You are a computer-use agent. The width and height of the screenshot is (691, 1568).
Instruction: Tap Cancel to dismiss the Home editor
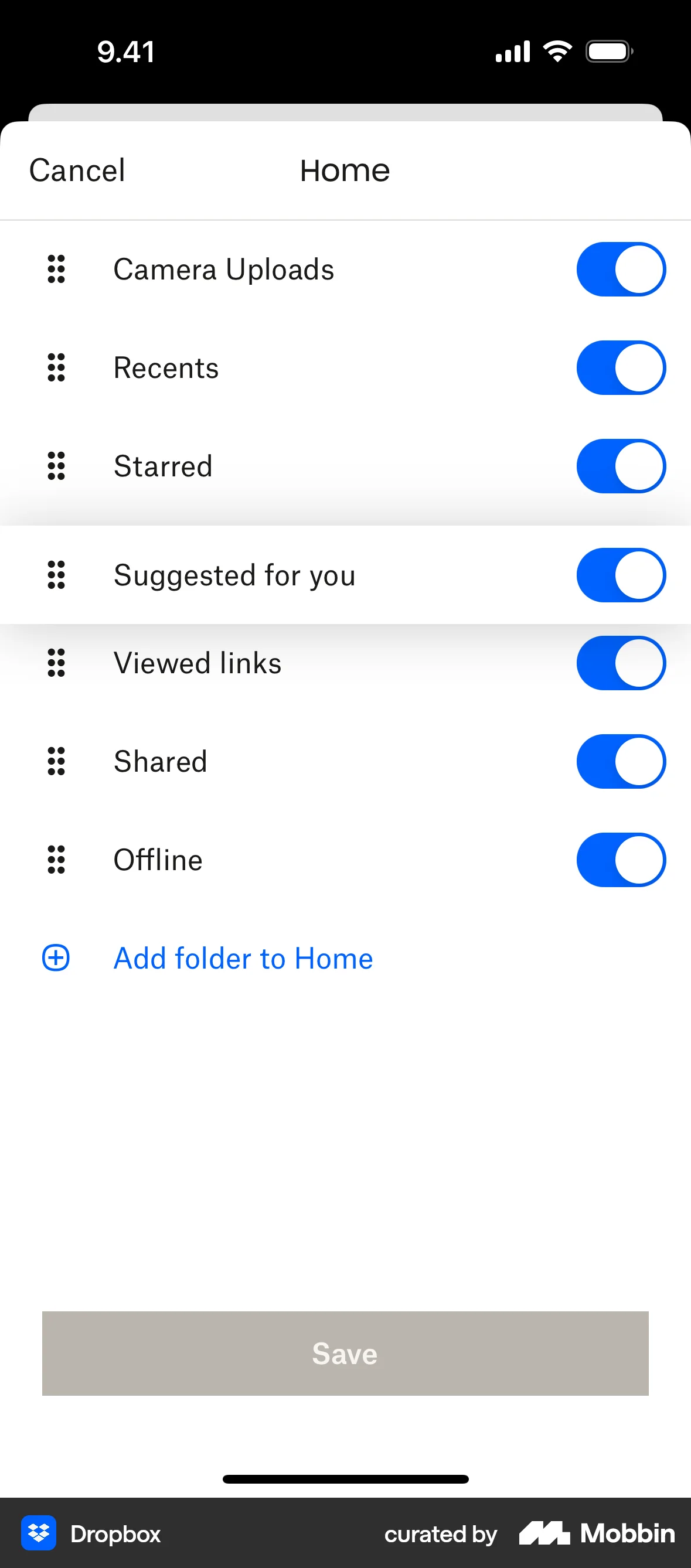[x=76, y=171]
